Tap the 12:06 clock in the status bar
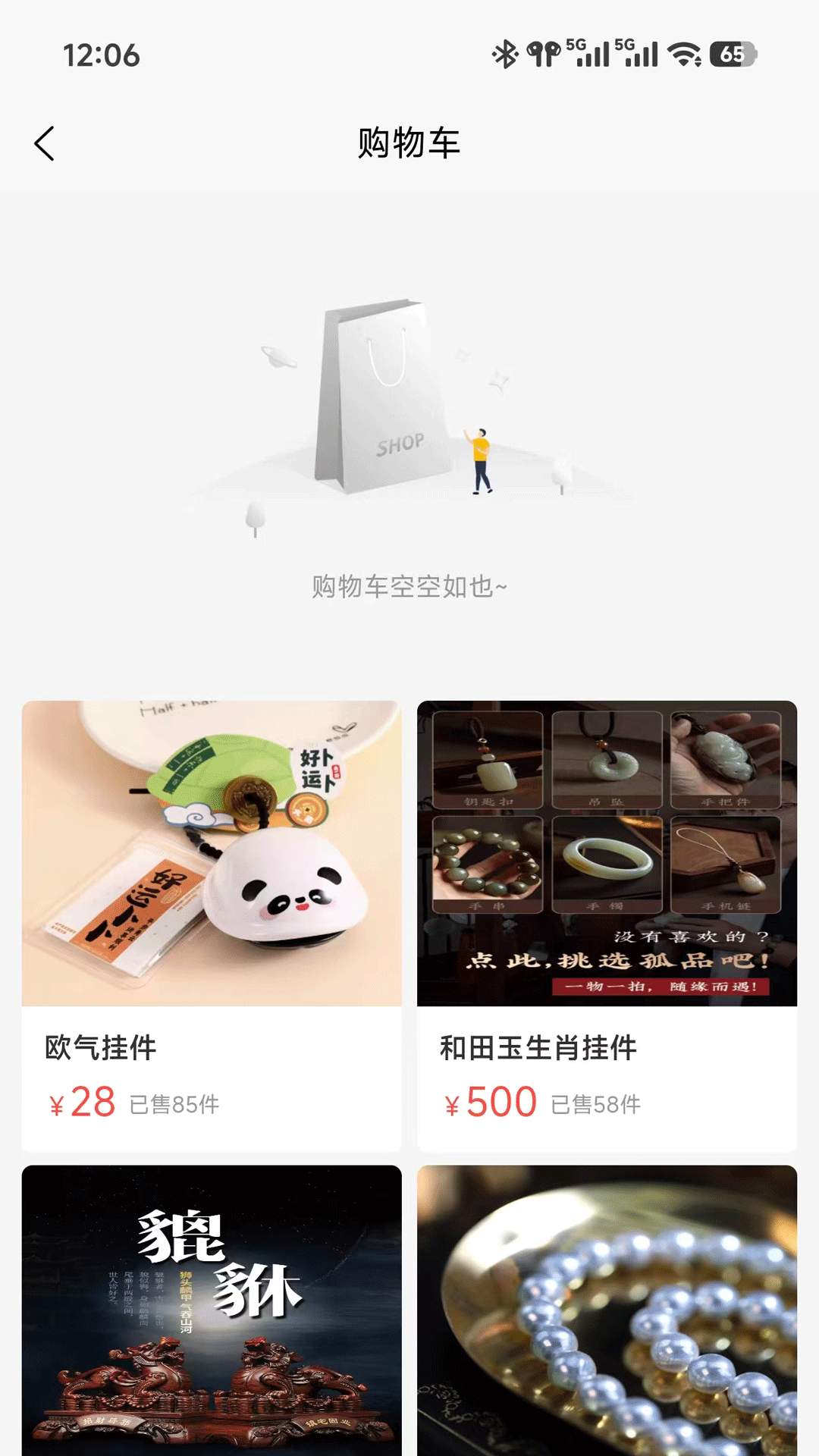Screen dimensions: 819x1456 (x=101, y=53)
